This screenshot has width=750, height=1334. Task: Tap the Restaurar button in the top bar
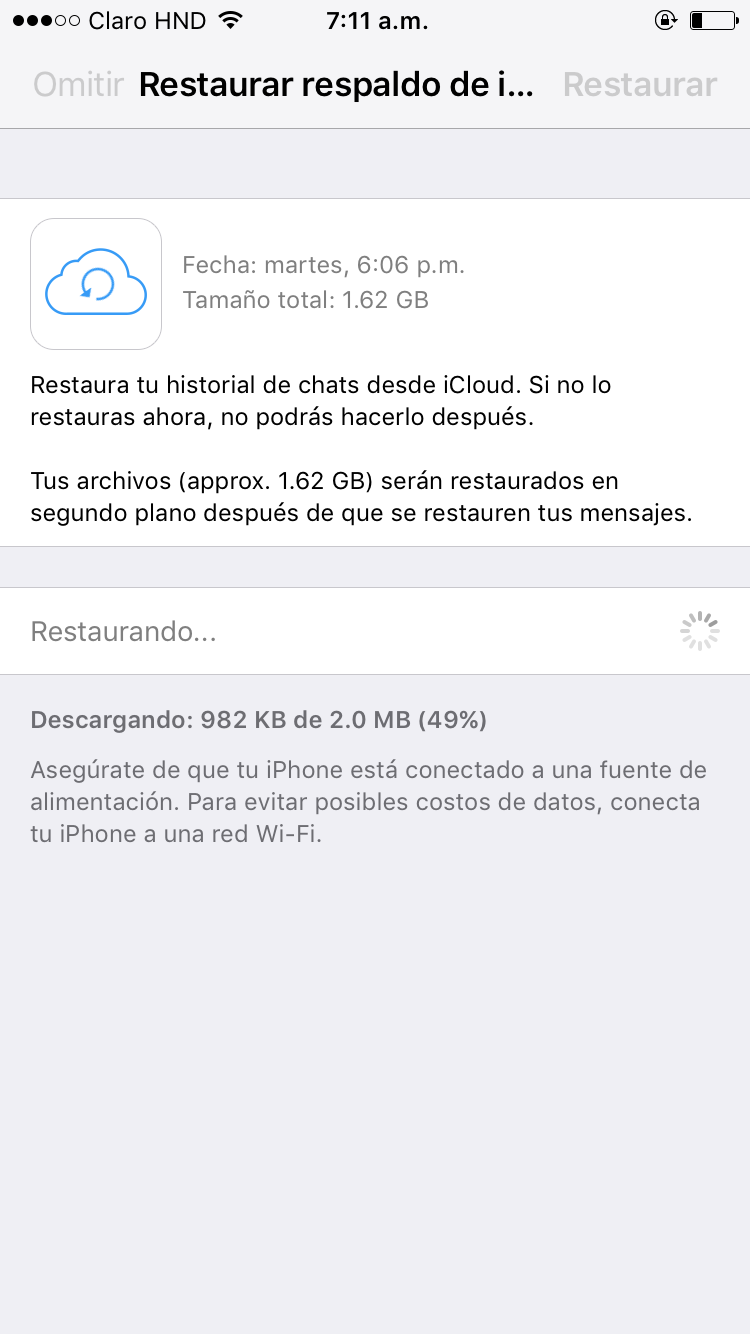click(x=640, y=85)
